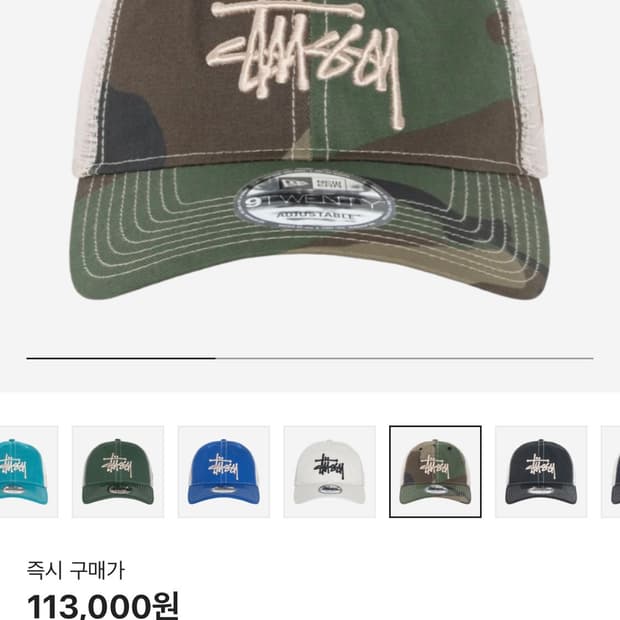Tap the selected camo cap thumbnail
The image size is (620, 620).
coord(435,471)
